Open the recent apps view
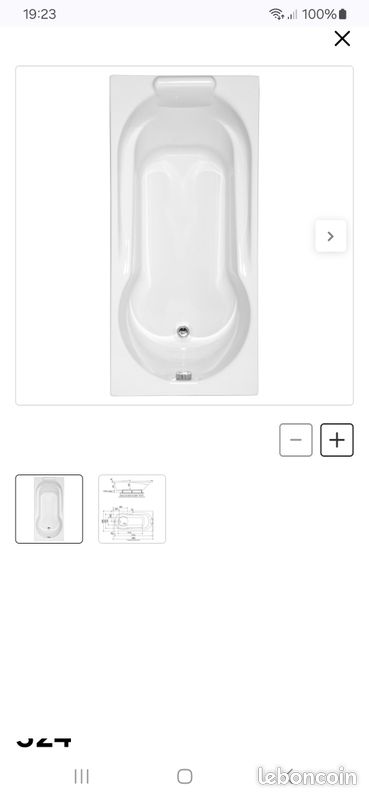The width and height of the screenshot is (369, 800). coord(82,777)
